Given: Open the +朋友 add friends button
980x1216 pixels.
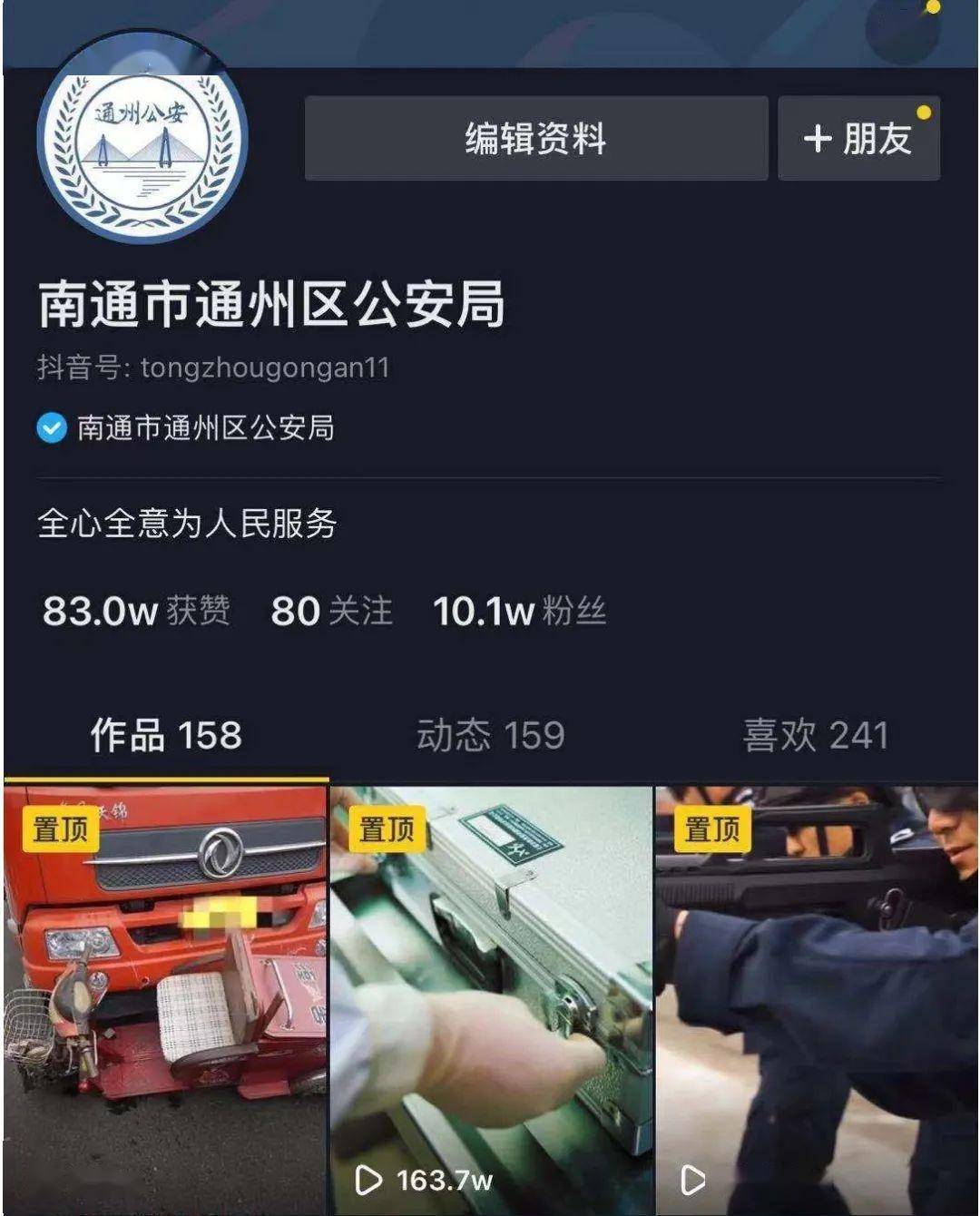Looking at the screenshot, I should coord(858,139).
